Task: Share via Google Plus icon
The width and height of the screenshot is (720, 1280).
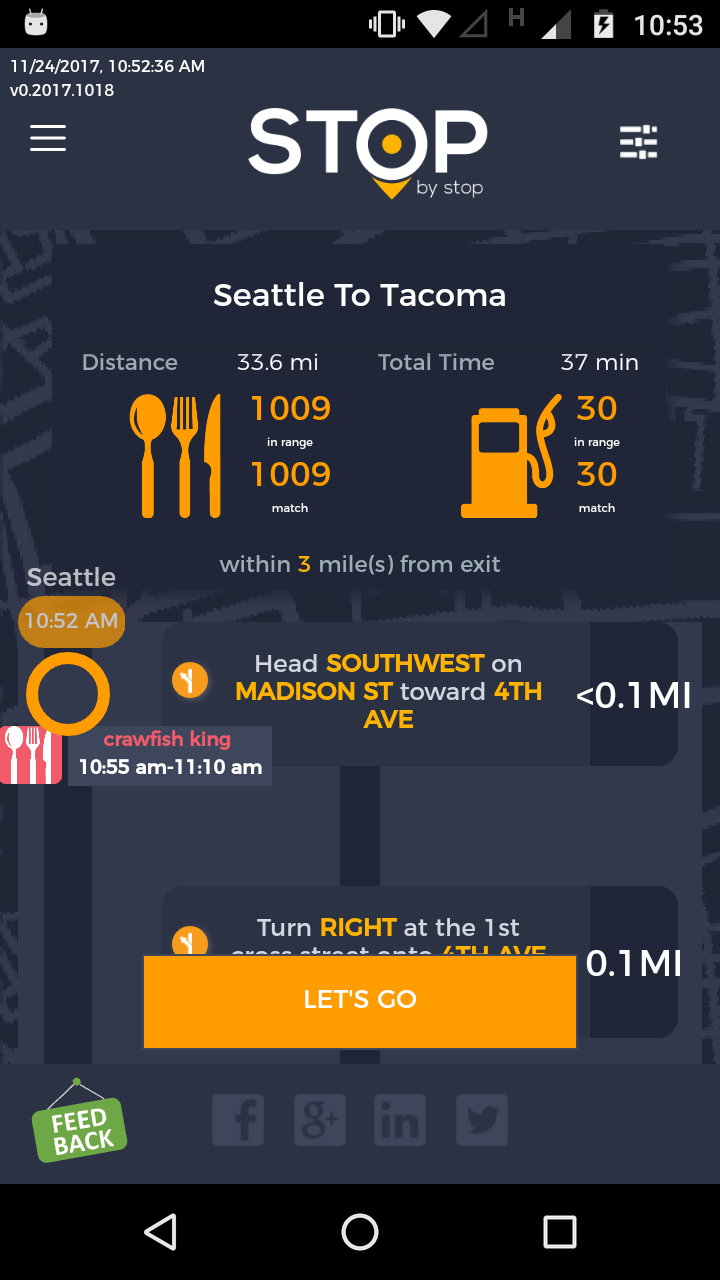Action: tap(320, 1120)
